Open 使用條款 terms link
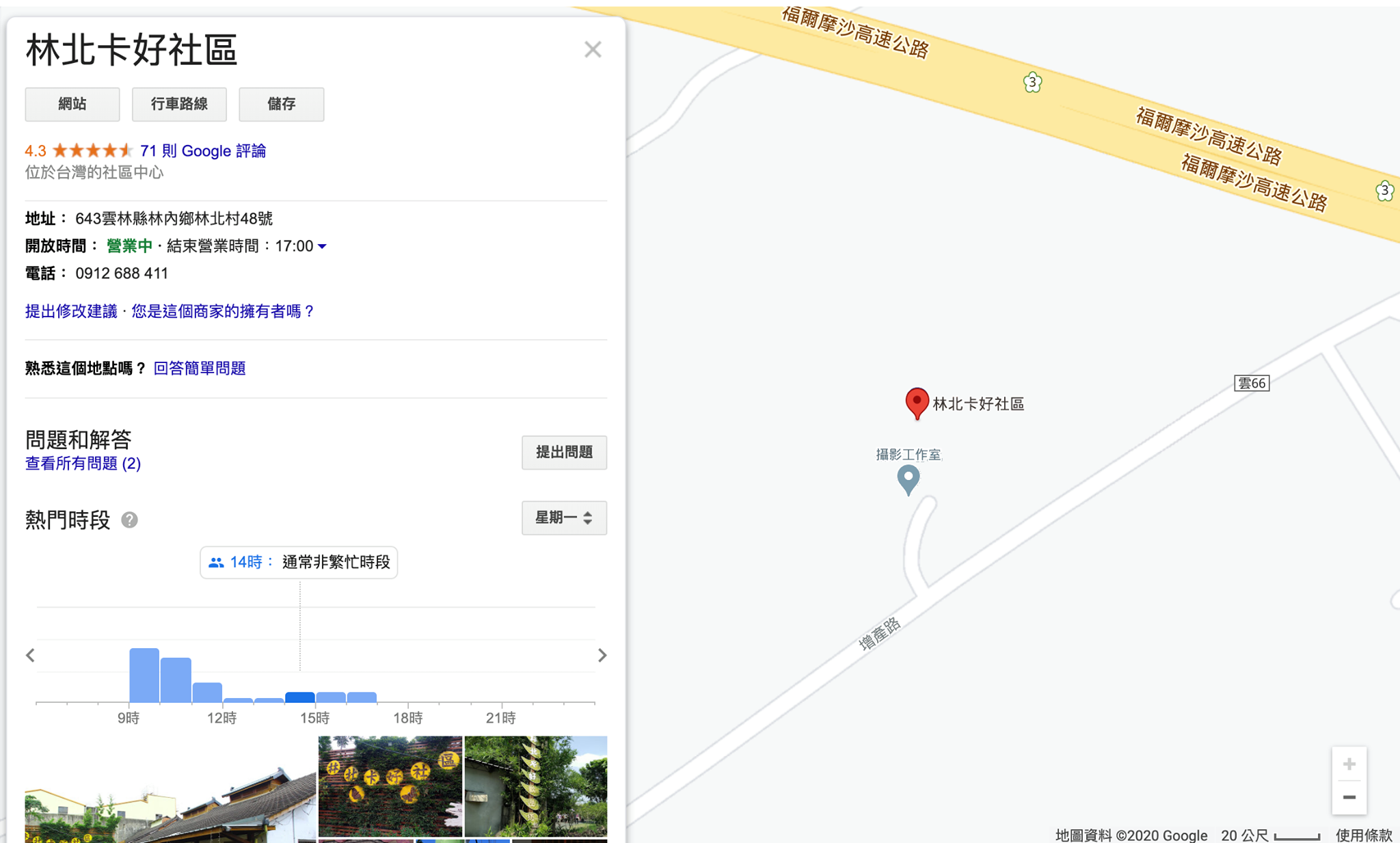The width and height of the screenshot is (1400, 843). coord(1364,835)
